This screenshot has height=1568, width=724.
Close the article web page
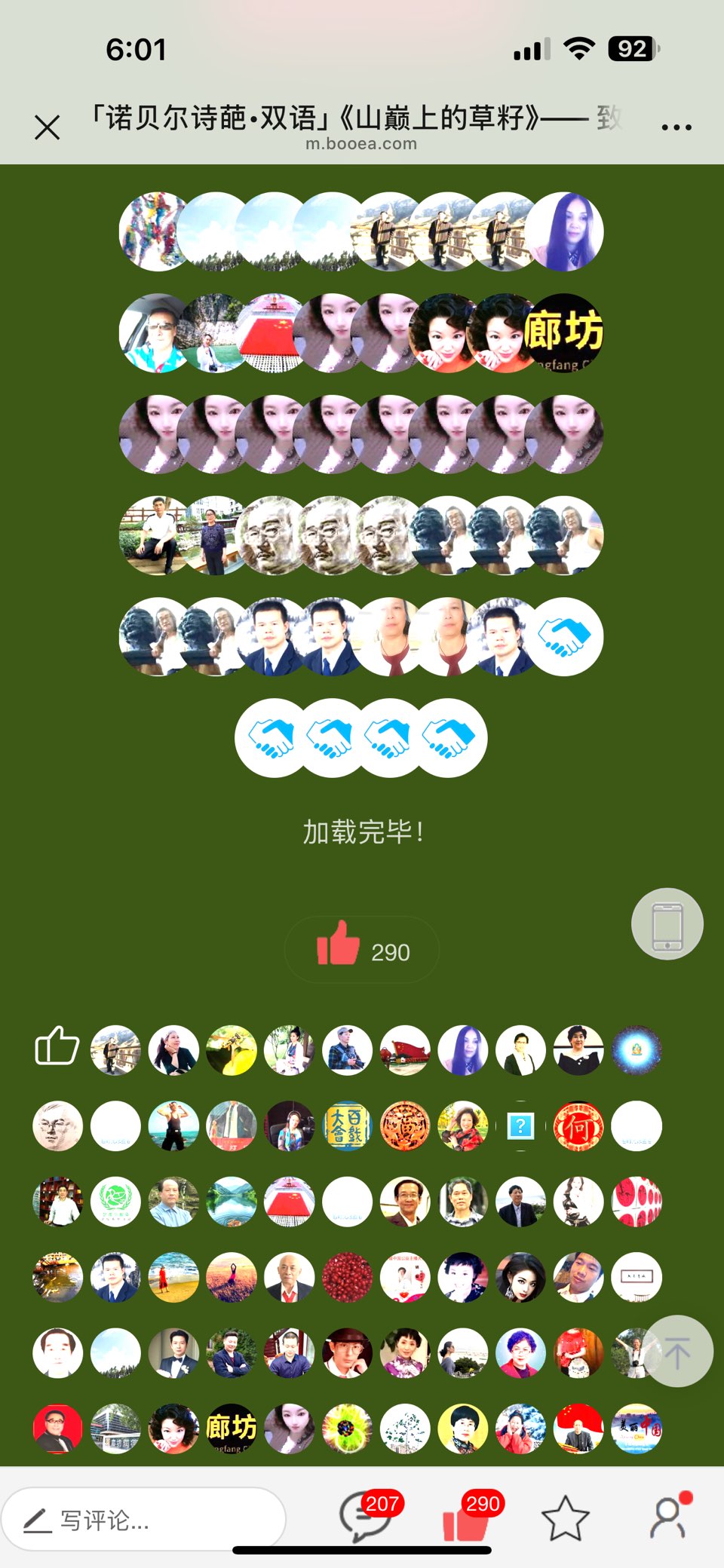[x=47, y=127]
